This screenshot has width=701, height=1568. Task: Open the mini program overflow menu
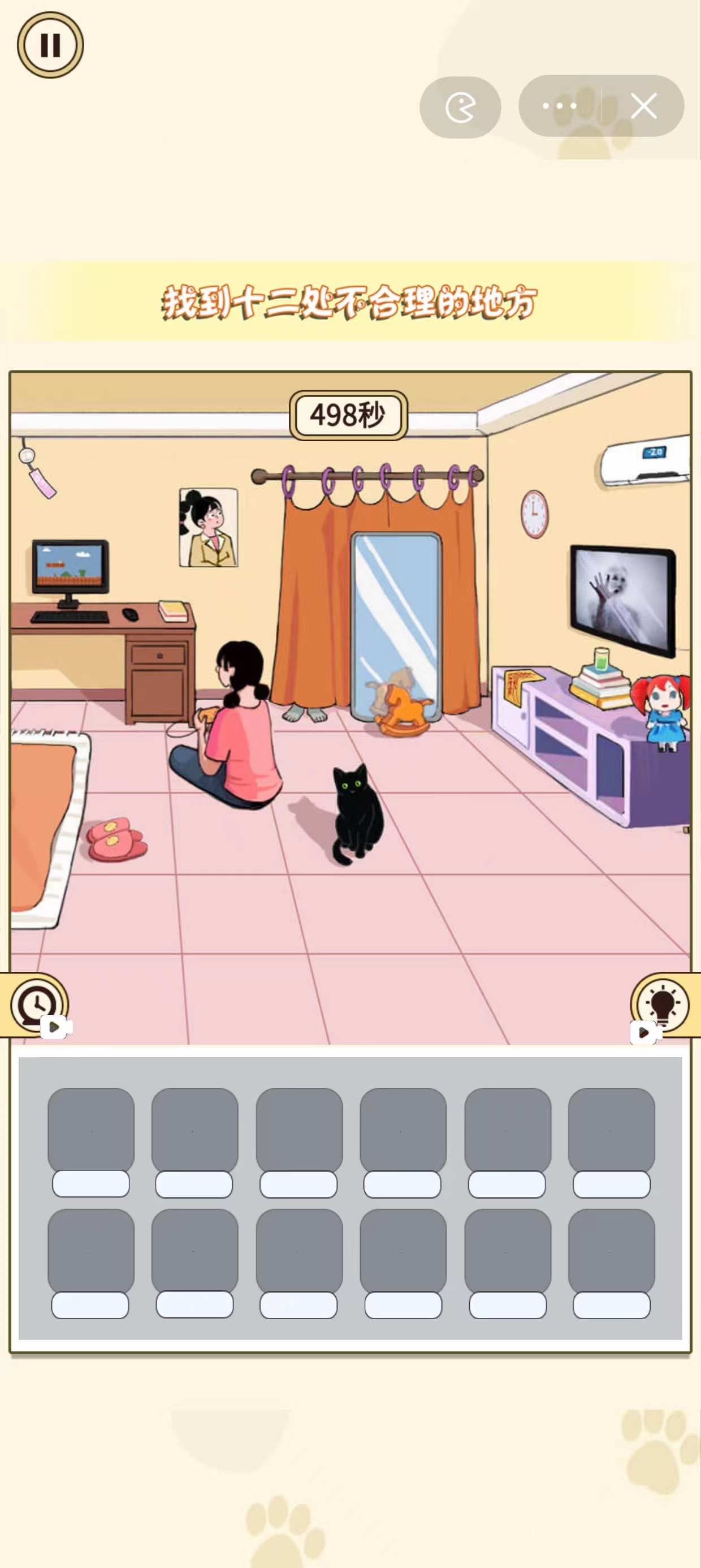pyautogui.click(x=559, y=106)
